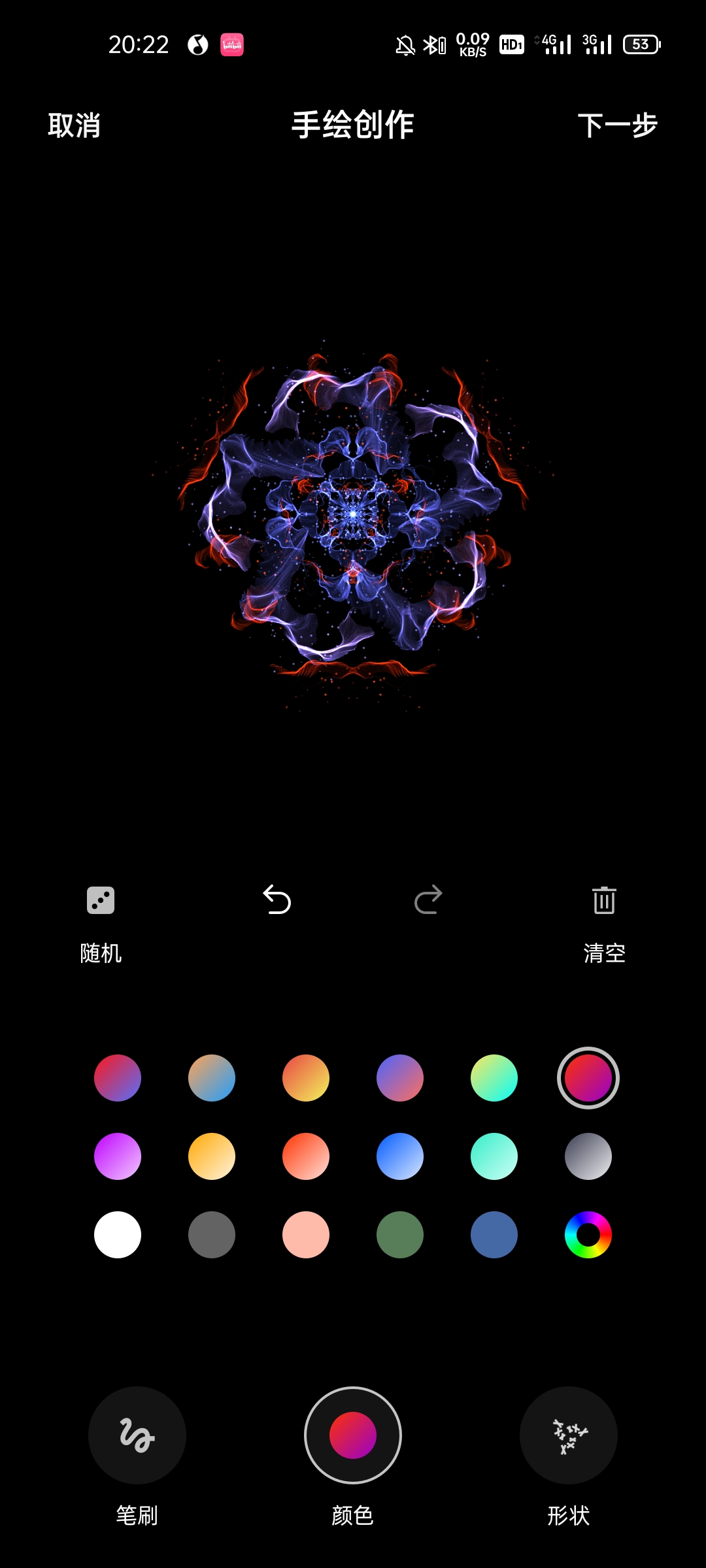
Task: Pick the purple gradient swatch
Action: 118,1156
